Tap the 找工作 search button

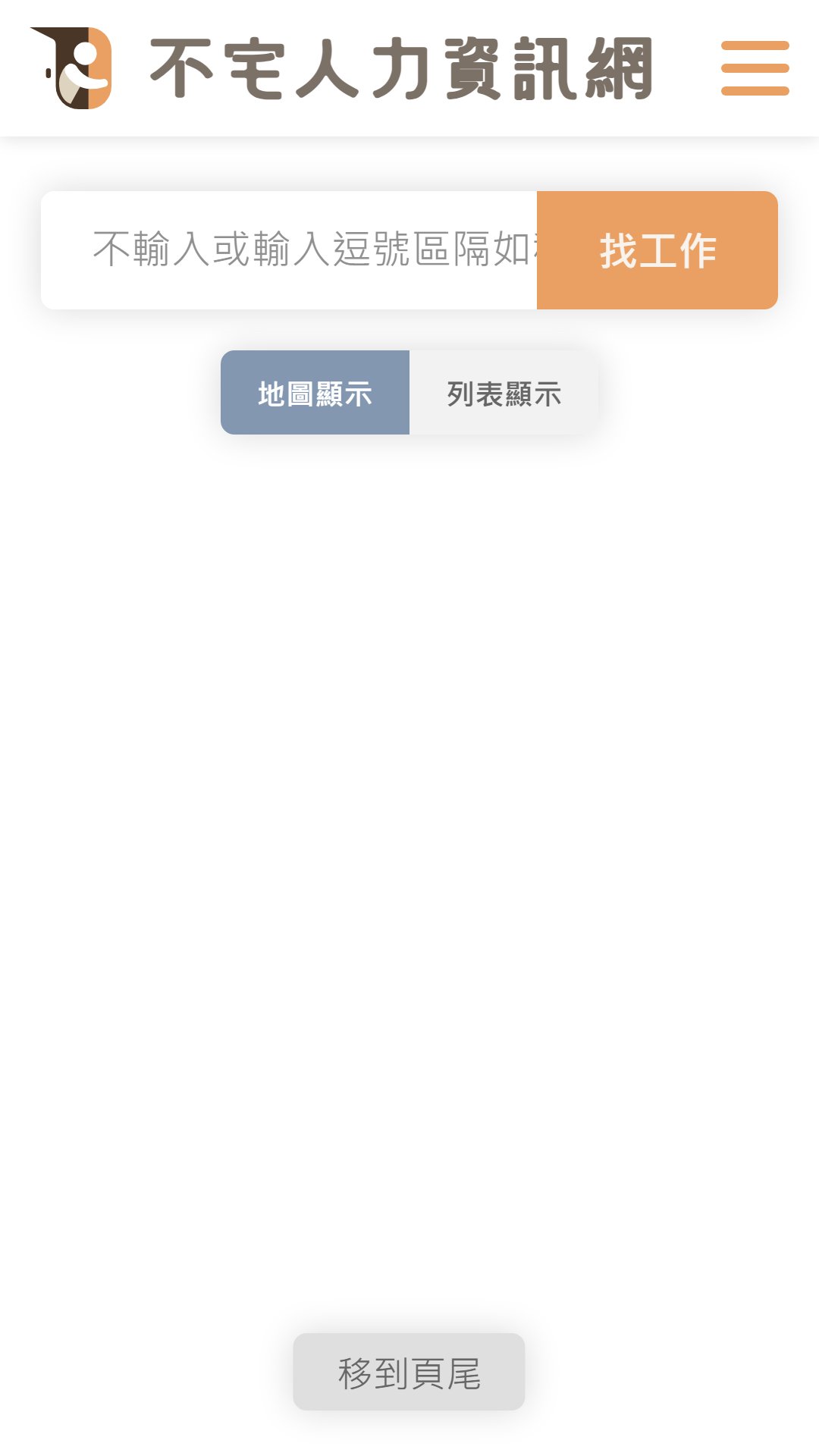pyautogui.click(x=657, y=250)
